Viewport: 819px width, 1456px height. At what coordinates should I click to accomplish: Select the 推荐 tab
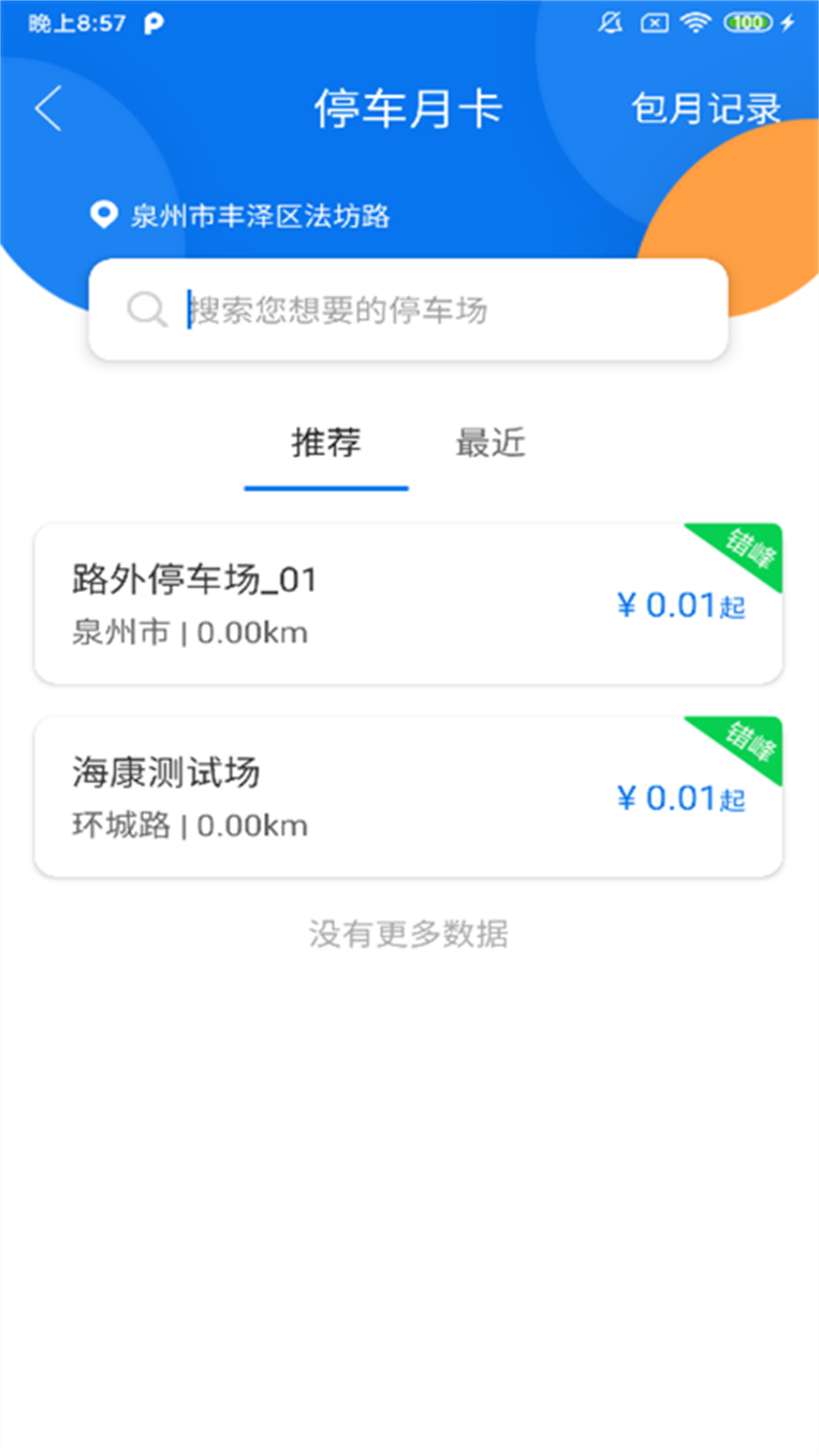point(326,444)
